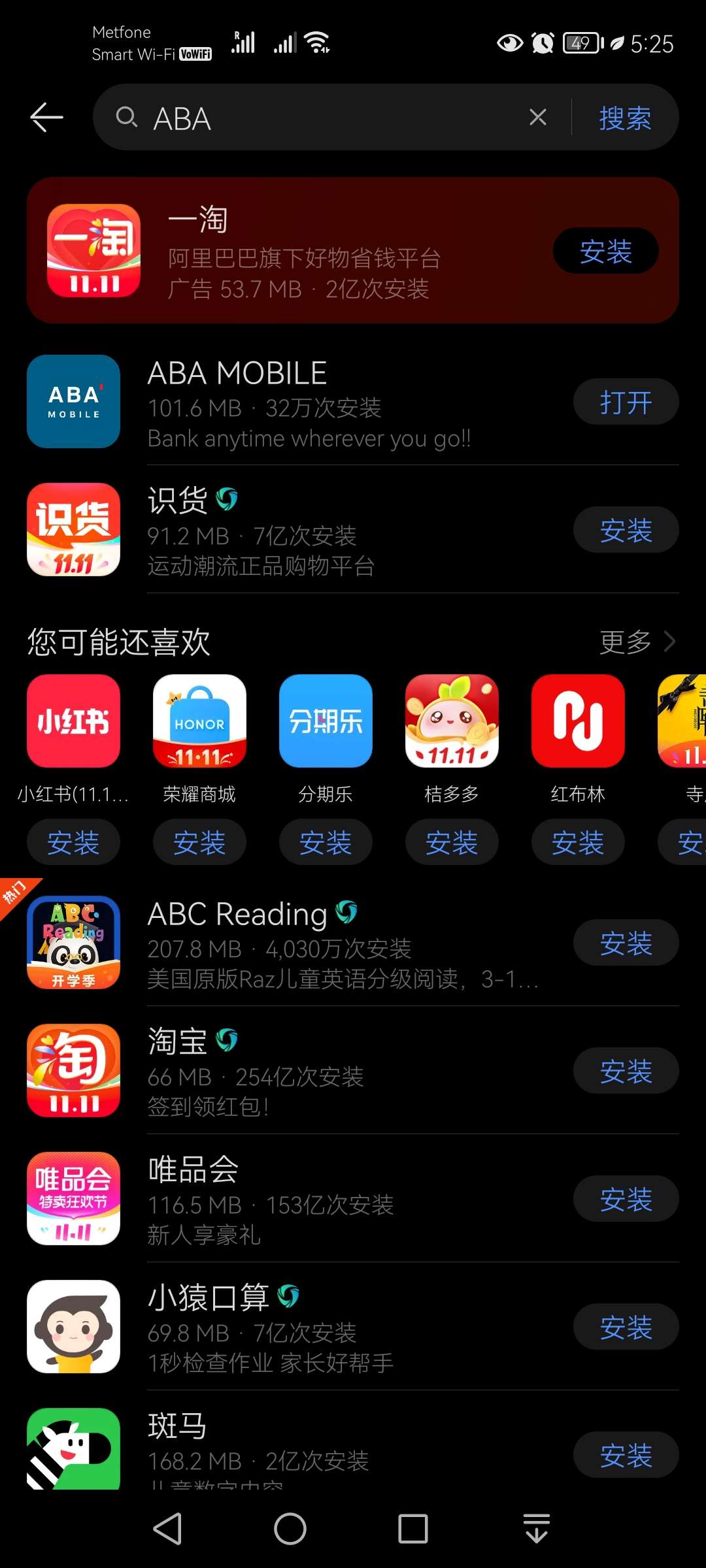Focus the ABA search input field
The image size is (706, 1568).
[x=327, y=118]
